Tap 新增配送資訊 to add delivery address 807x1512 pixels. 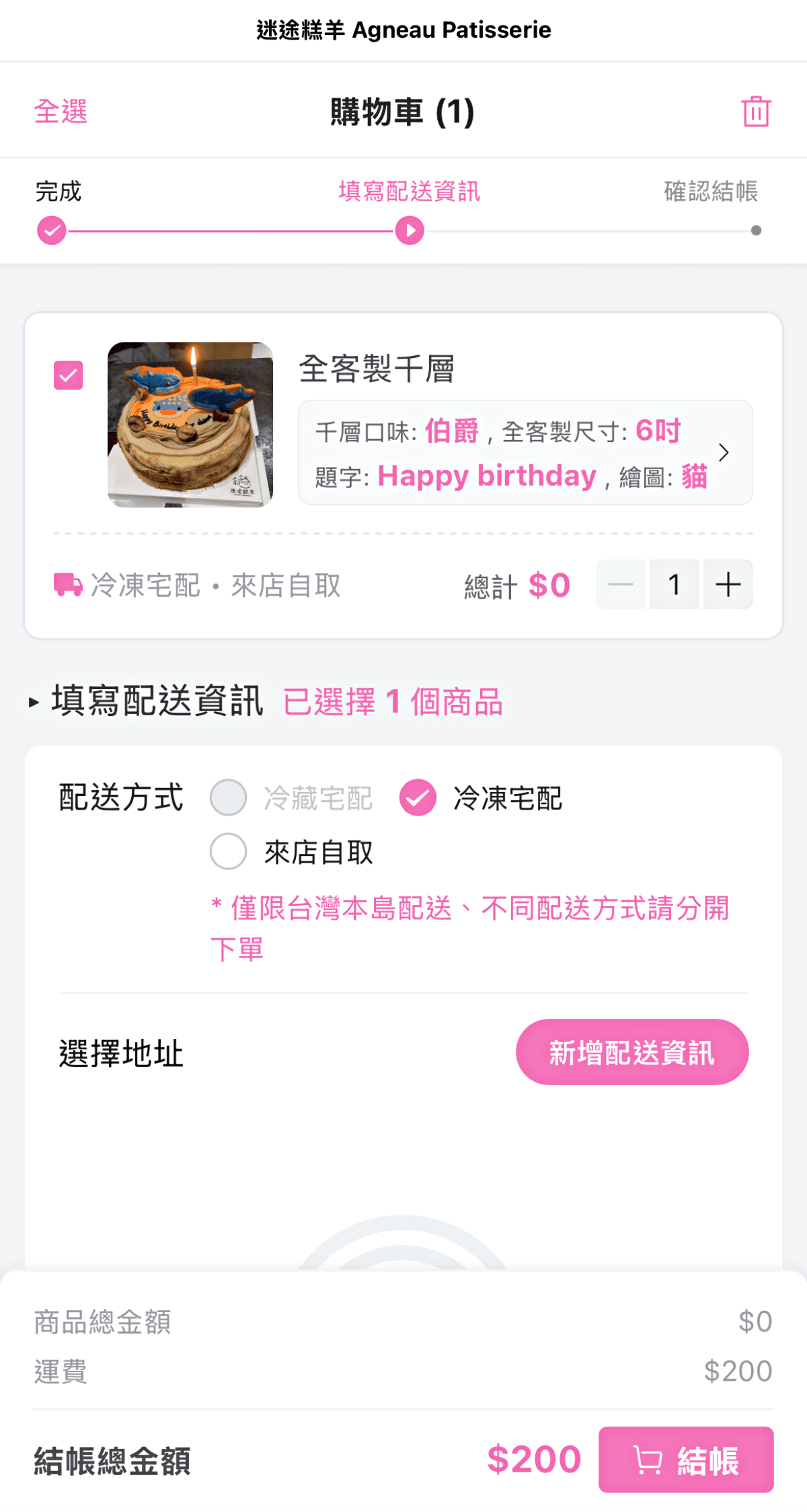coord(632,1052)
